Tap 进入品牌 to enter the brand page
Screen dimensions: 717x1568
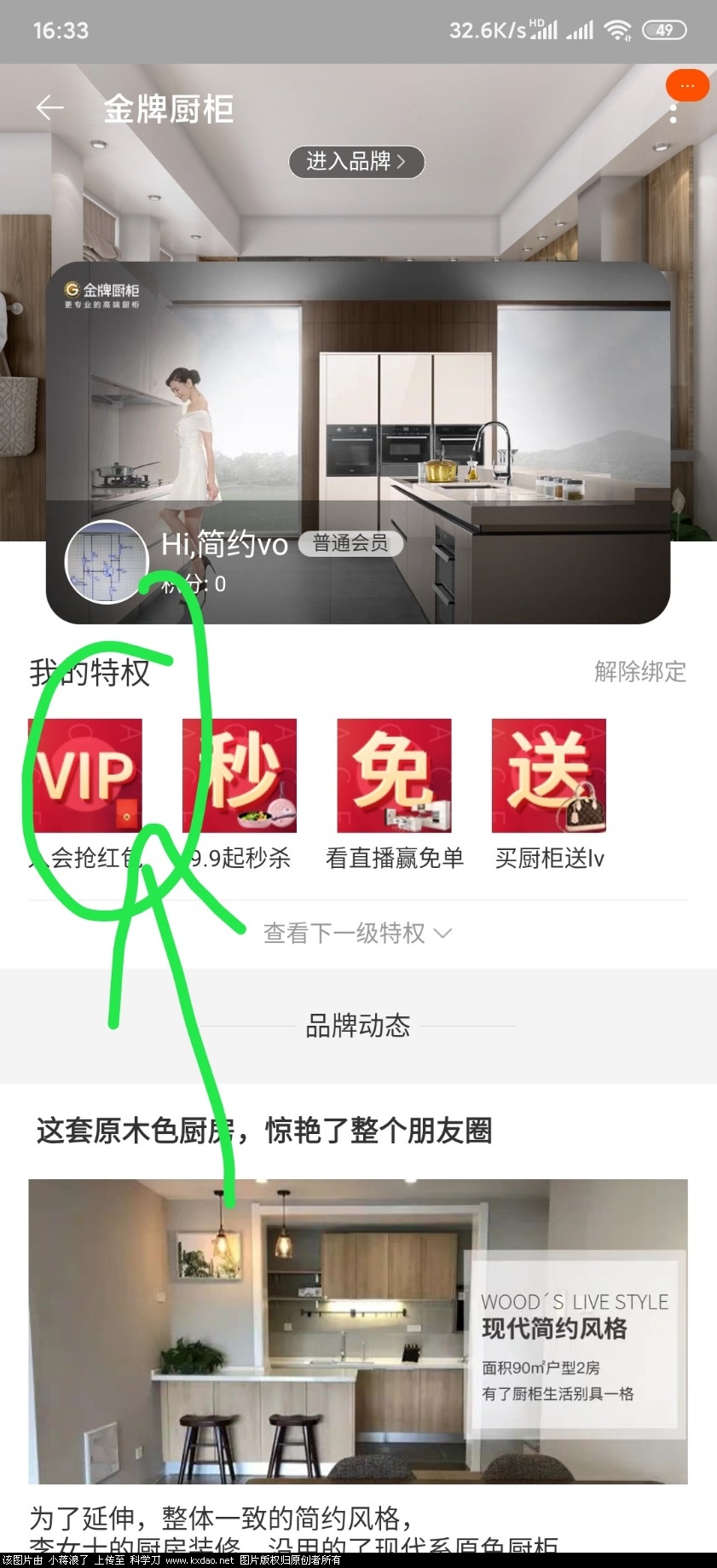(x=356, y=161)
